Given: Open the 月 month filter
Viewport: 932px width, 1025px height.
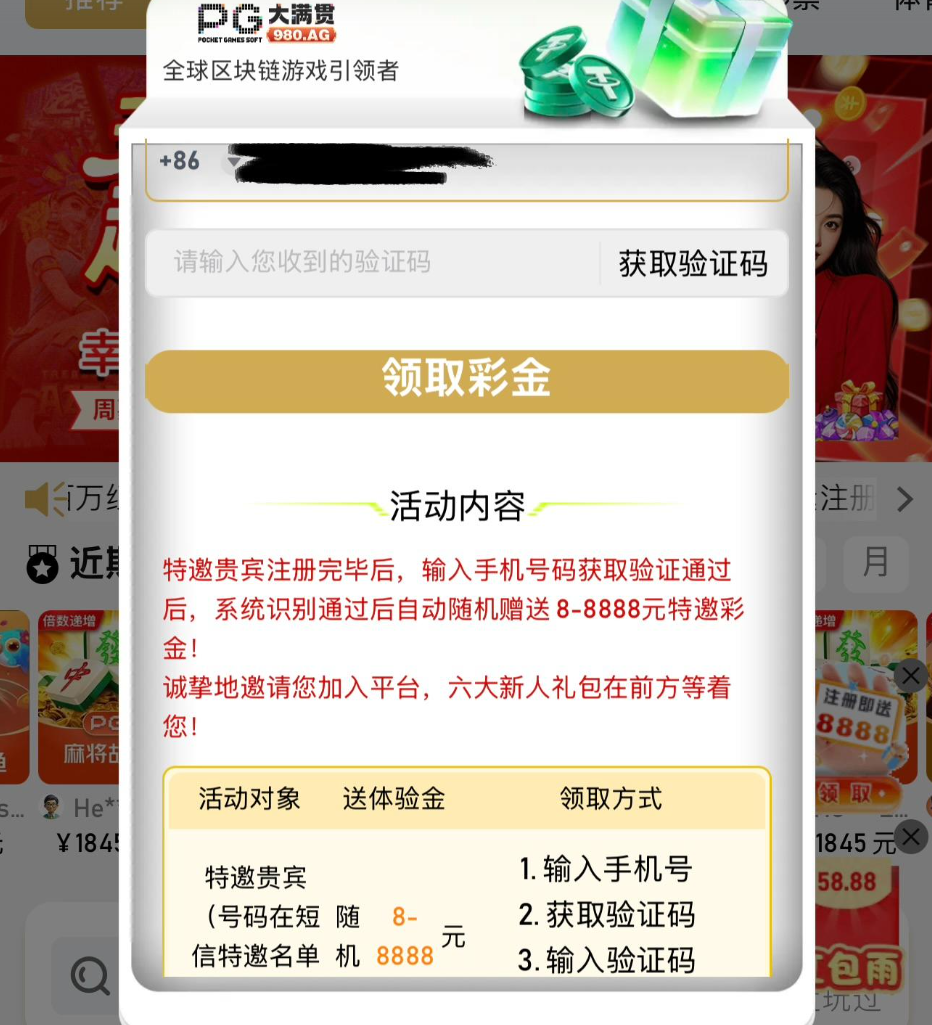Looking at the screenshot, I should pyautogui.click(x=876, y=565).
